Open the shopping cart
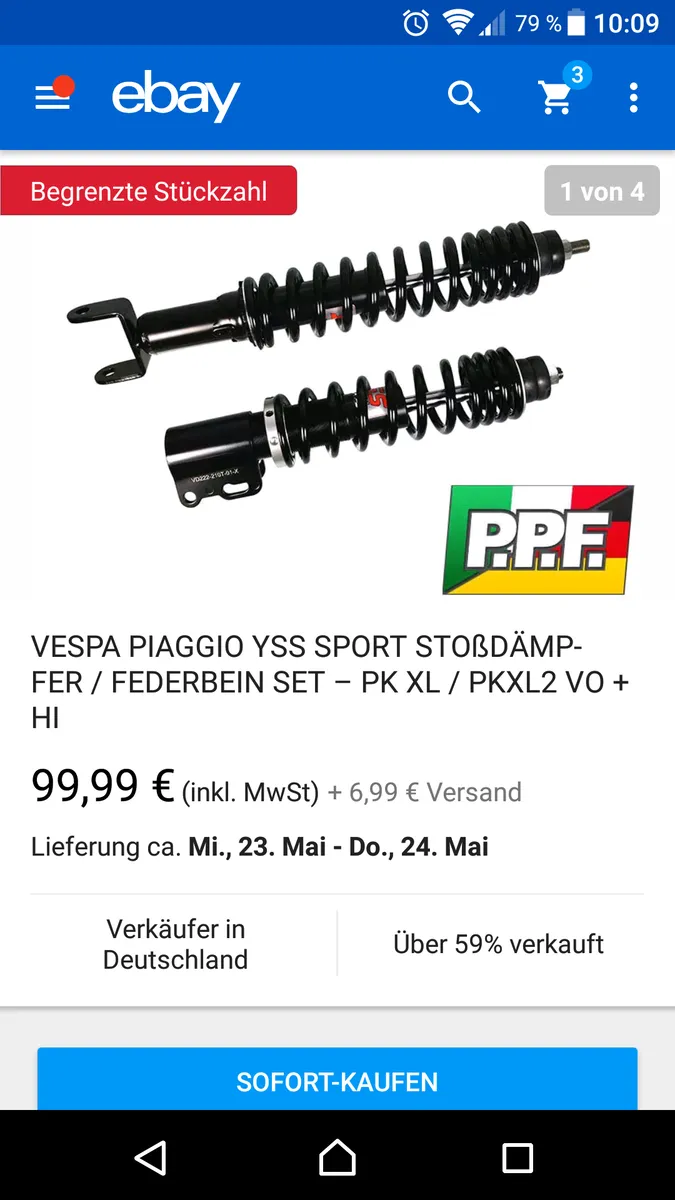This screenshot has height=1200, width=675. pyautogui.click(x=556, y=97)
